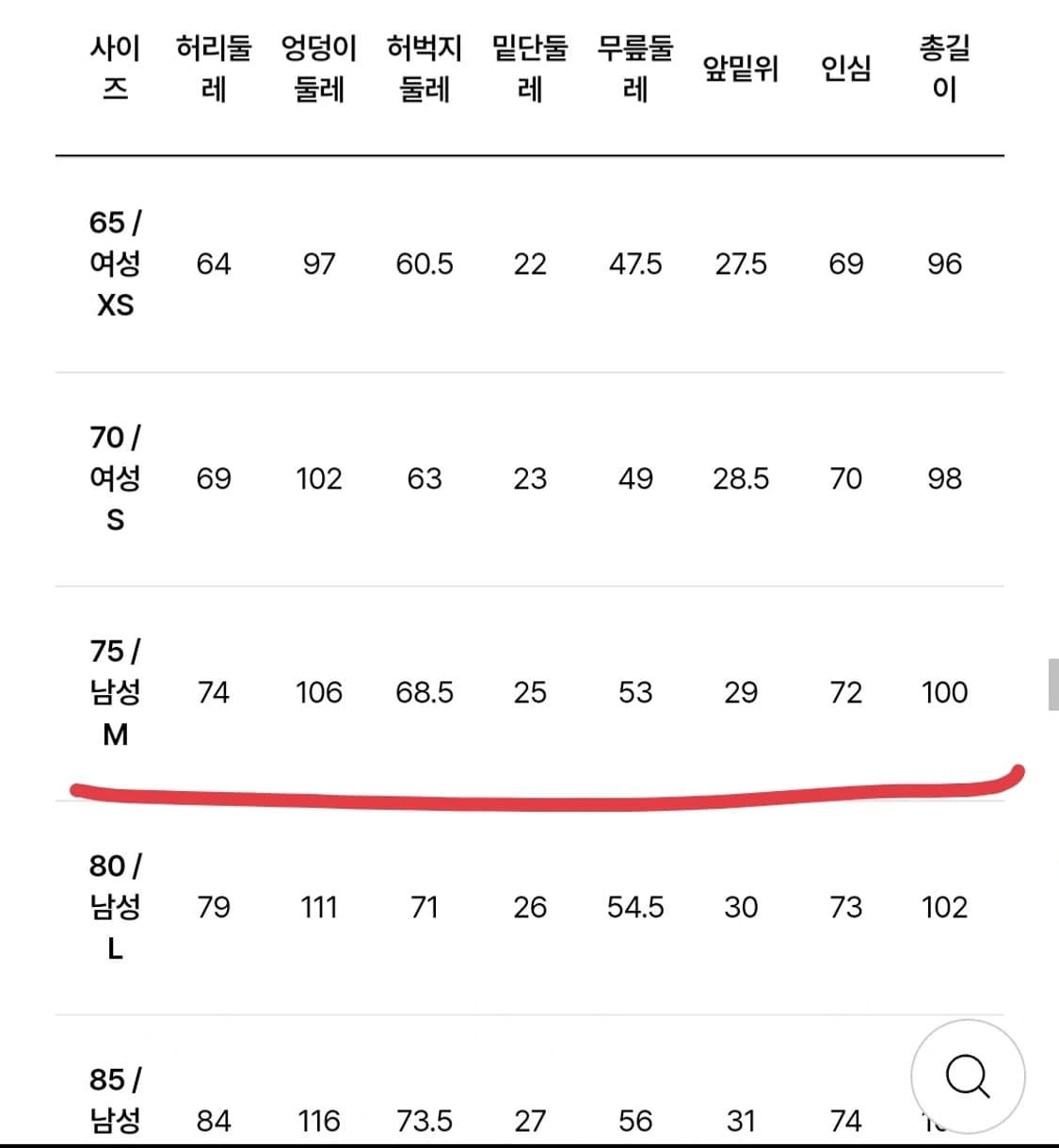Select the 75 / 남성 M row label
Screen dimensions: 1059x1148
click(114, 692)
